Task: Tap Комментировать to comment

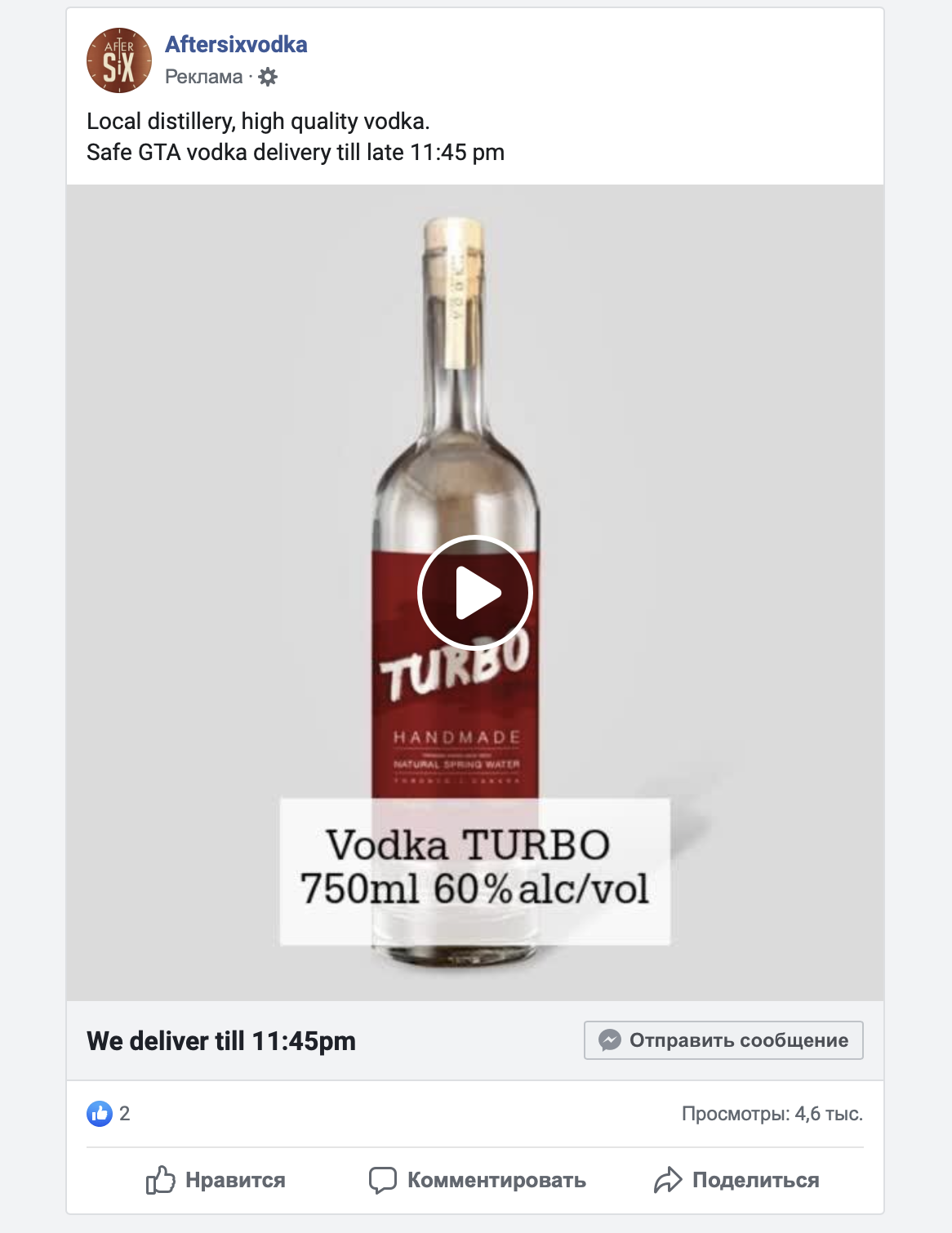Action: 477,1180
